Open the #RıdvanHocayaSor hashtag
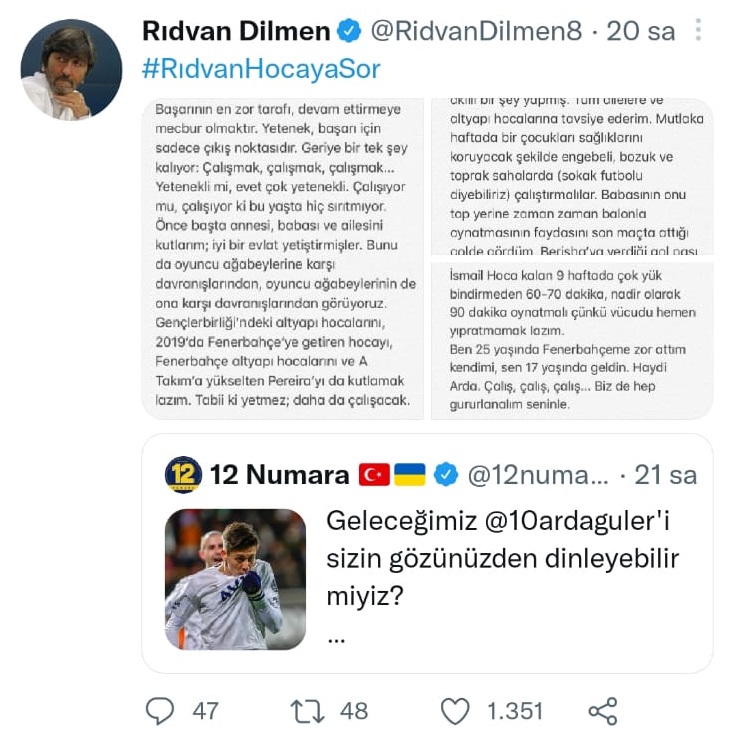The width and height of the screenshot is (731, 741). 262,70
